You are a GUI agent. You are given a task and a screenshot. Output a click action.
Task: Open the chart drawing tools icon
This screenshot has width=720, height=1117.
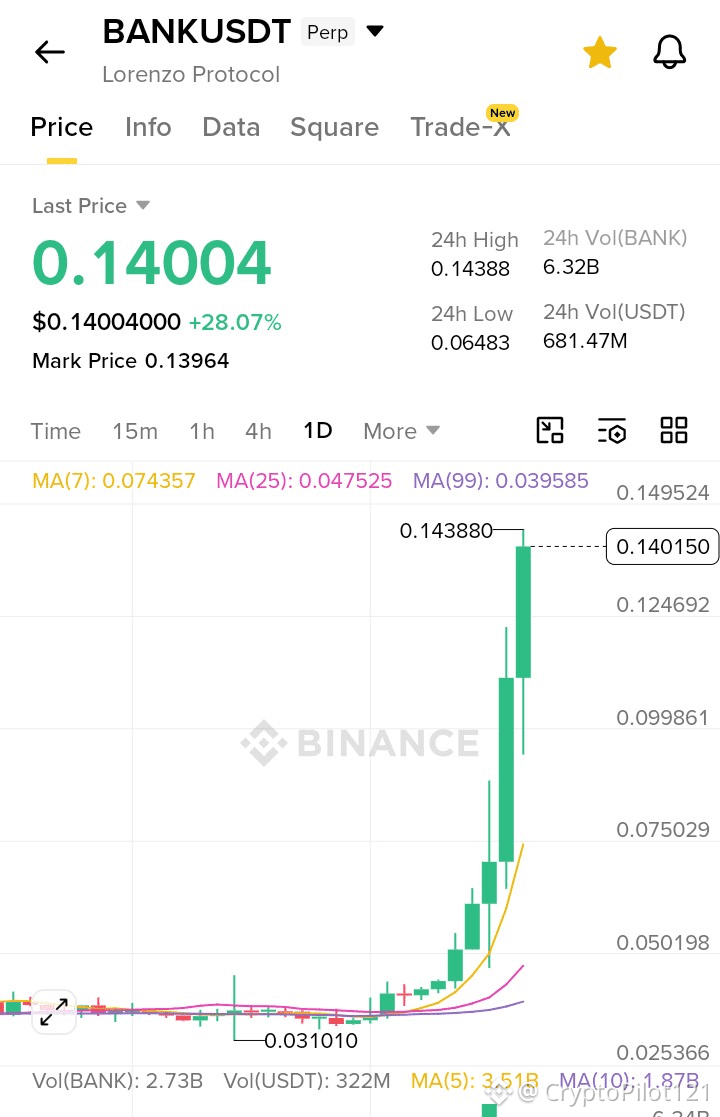[550, 430]
